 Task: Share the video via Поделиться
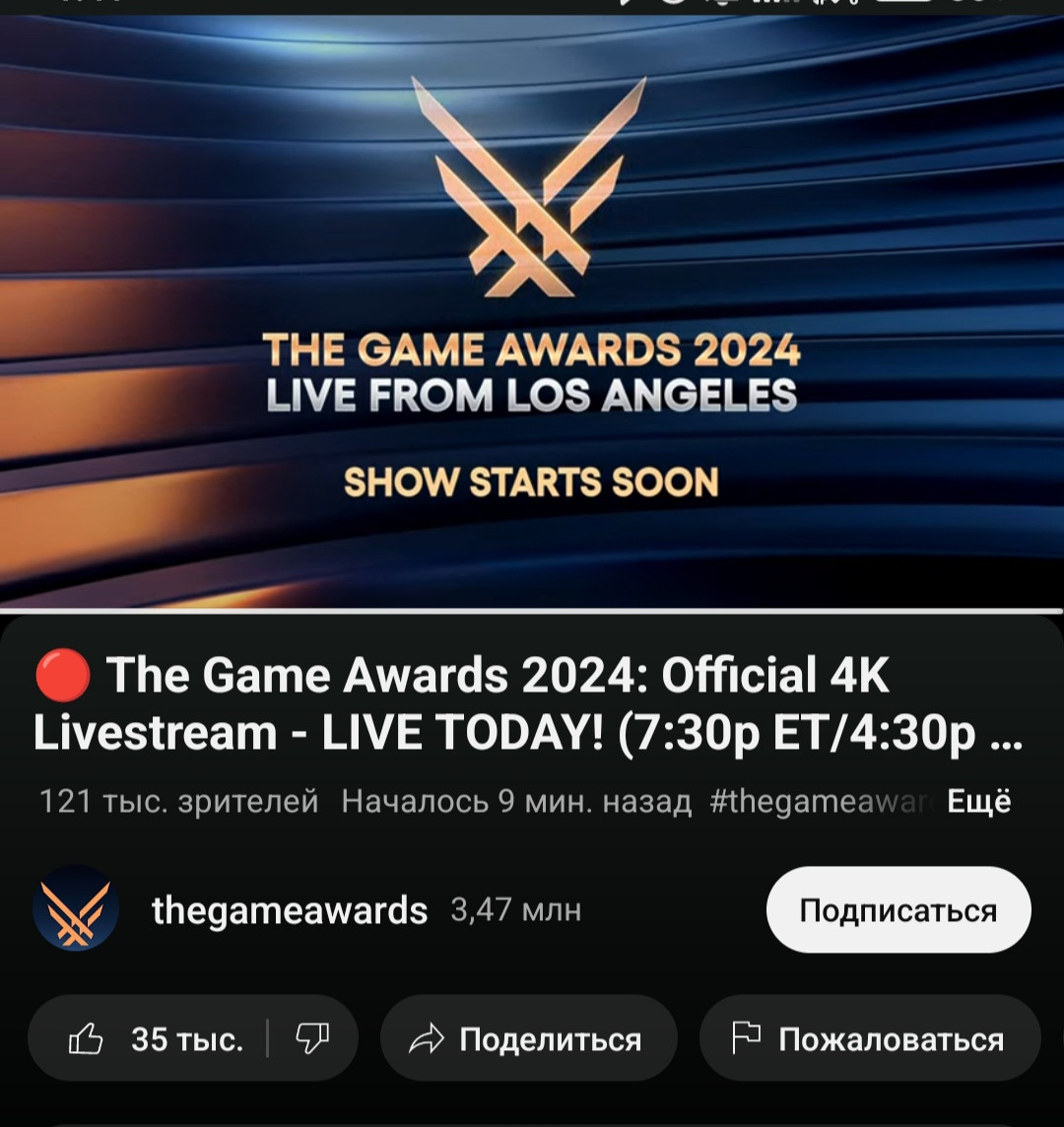[529, 1039]
